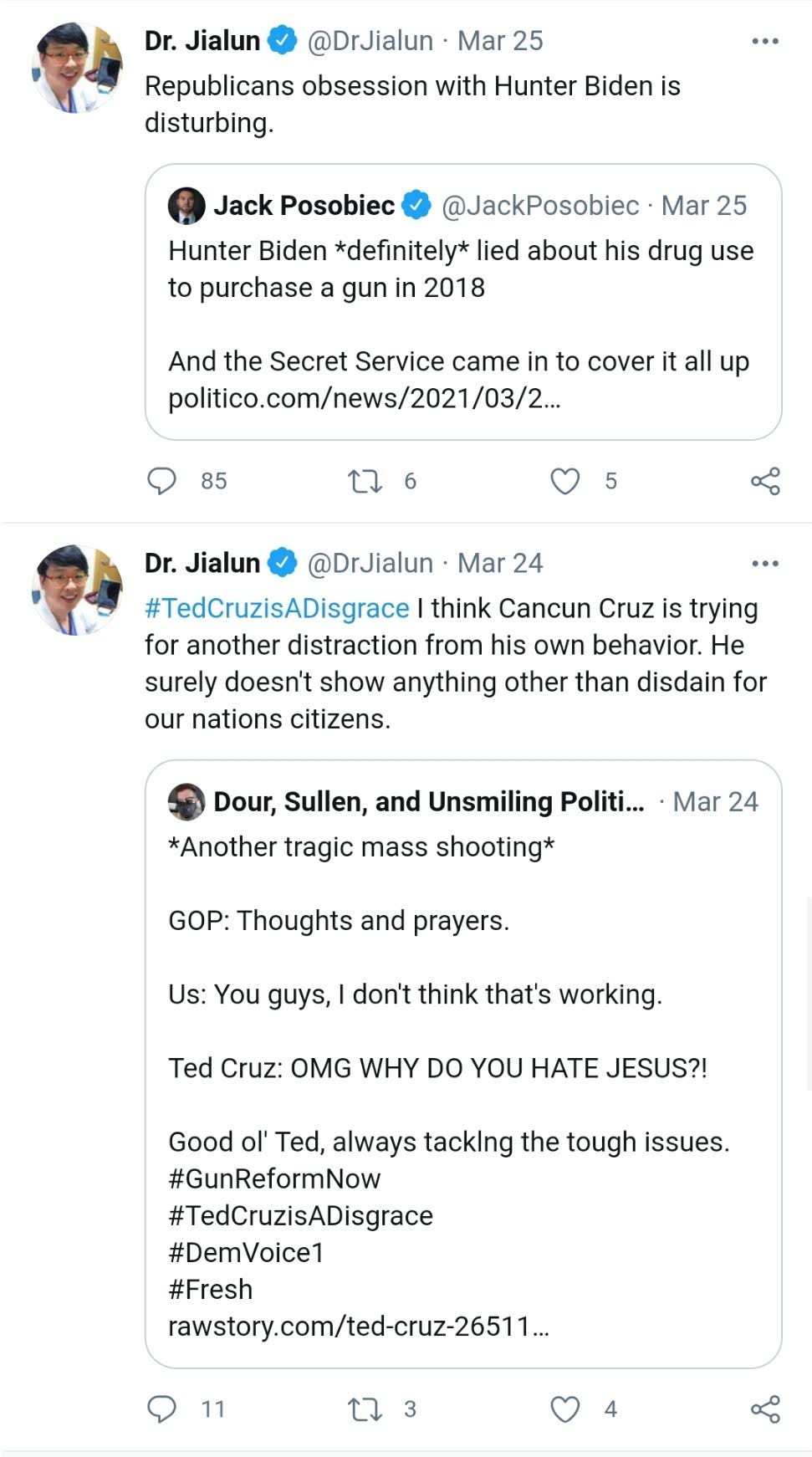The image size is (812, 1457).
Task: Open quoted Dour, Sullen, and Unsmiling tweet
Action: tap(463, 1064)
